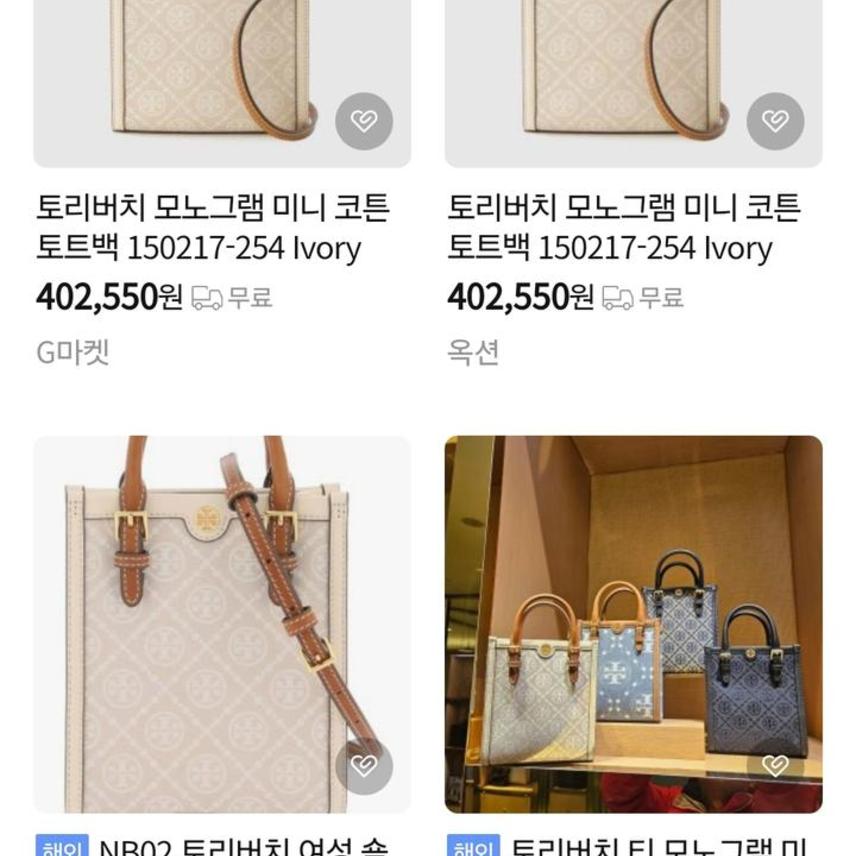Viewport: 856px width, 856px height.
Task: Wishlist the G마켓 Tory Burch tote listing
Action: pos(364,122)
